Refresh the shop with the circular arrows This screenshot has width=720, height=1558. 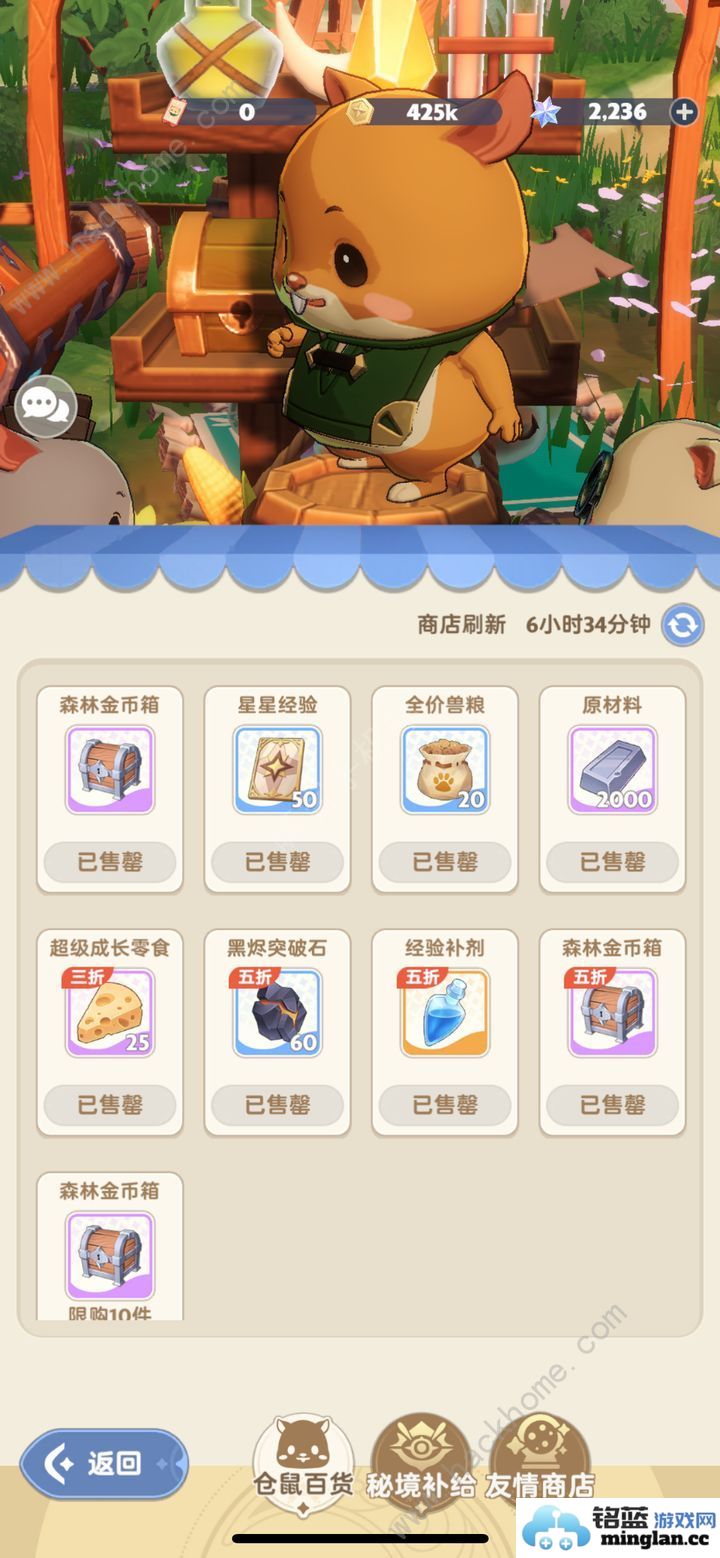pyautogui.click(x=683, y=626)
